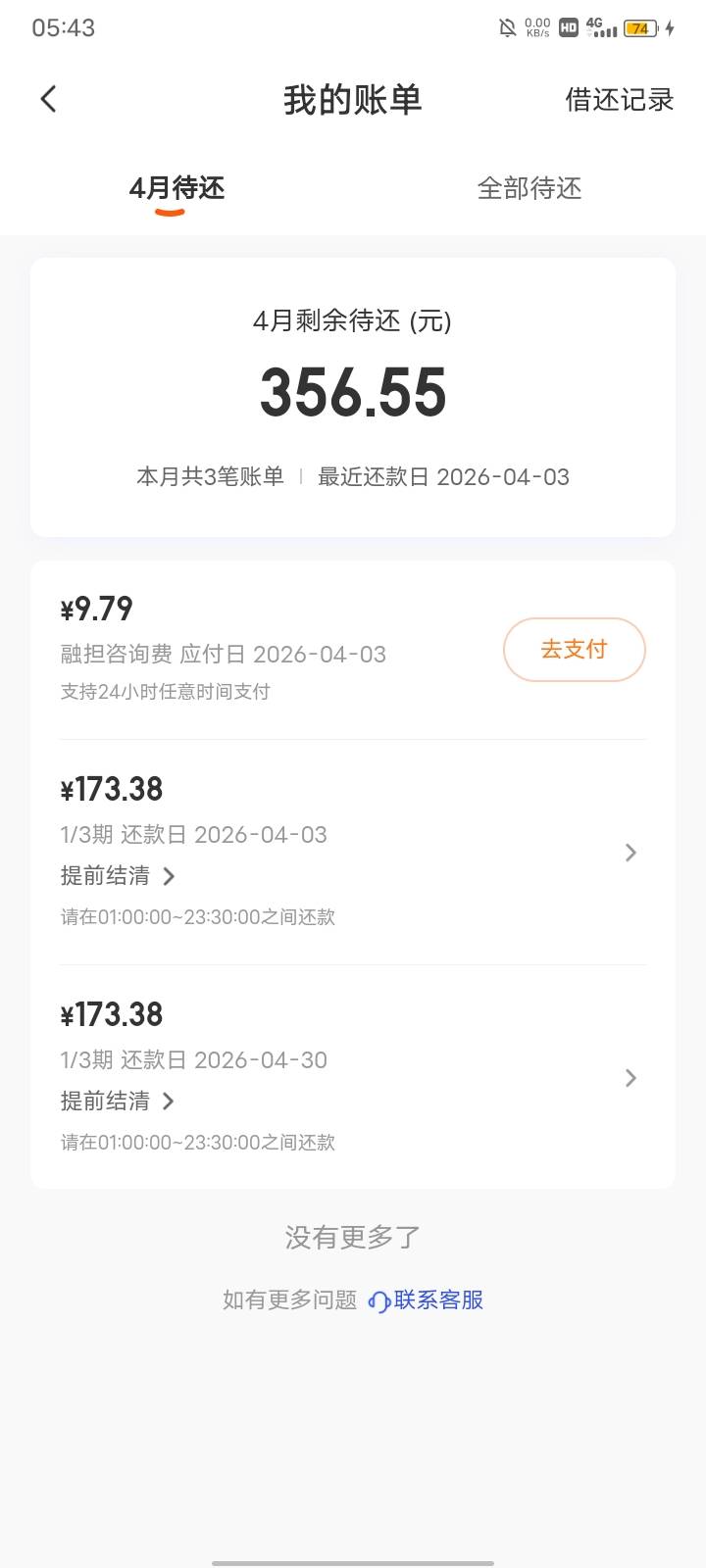Open 借还记录 borrow and repay records
This screenshot has width=706, height=1568.
point(619,100)
